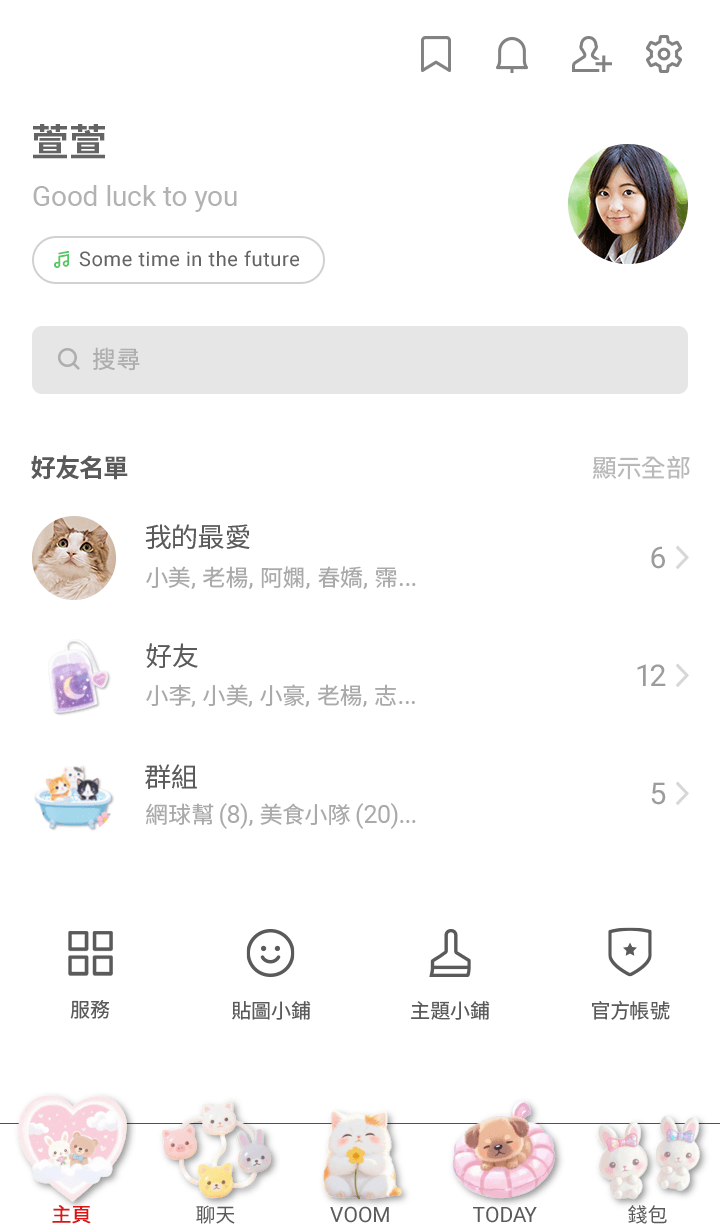Viewport: 720px width, 1232px height.
Task: Go to the 錢包 wallet tab
Action: [x=648, y=1165]
